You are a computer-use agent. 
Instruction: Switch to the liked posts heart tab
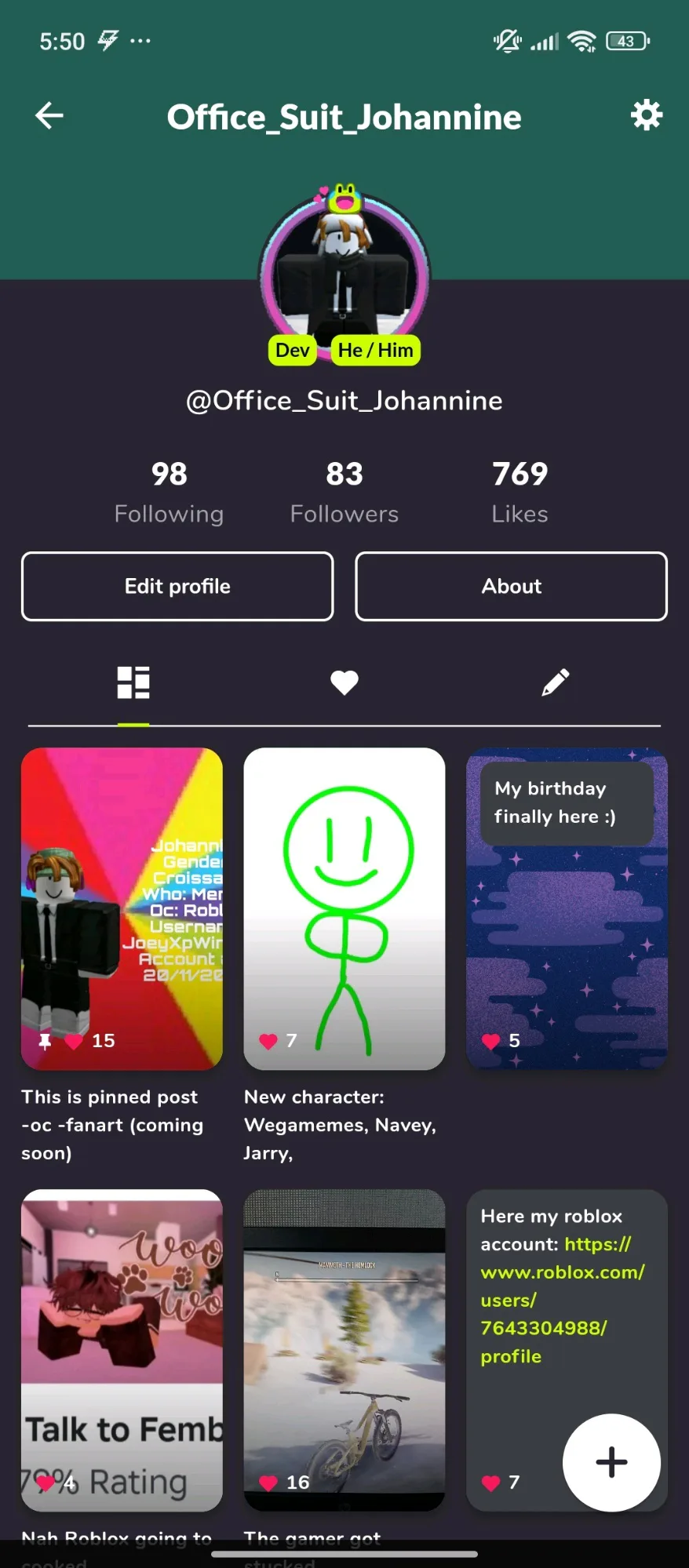[x=344, y=682]
